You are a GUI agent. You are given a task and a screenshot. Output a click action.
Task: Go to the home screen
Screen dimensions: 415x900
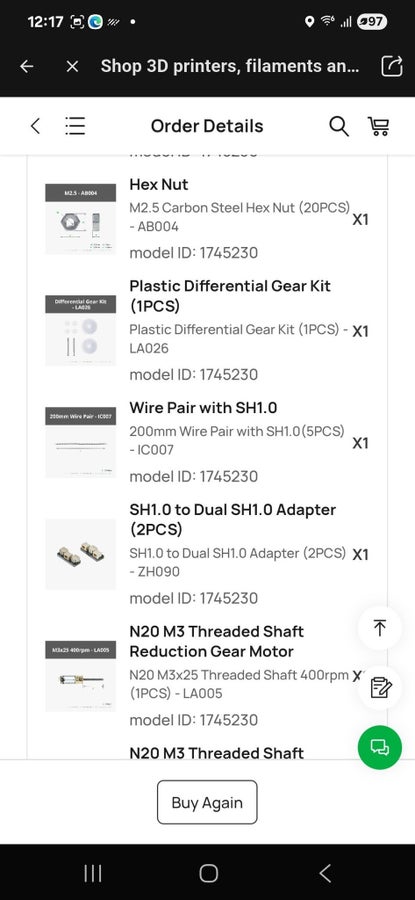[x=208, y=874]
